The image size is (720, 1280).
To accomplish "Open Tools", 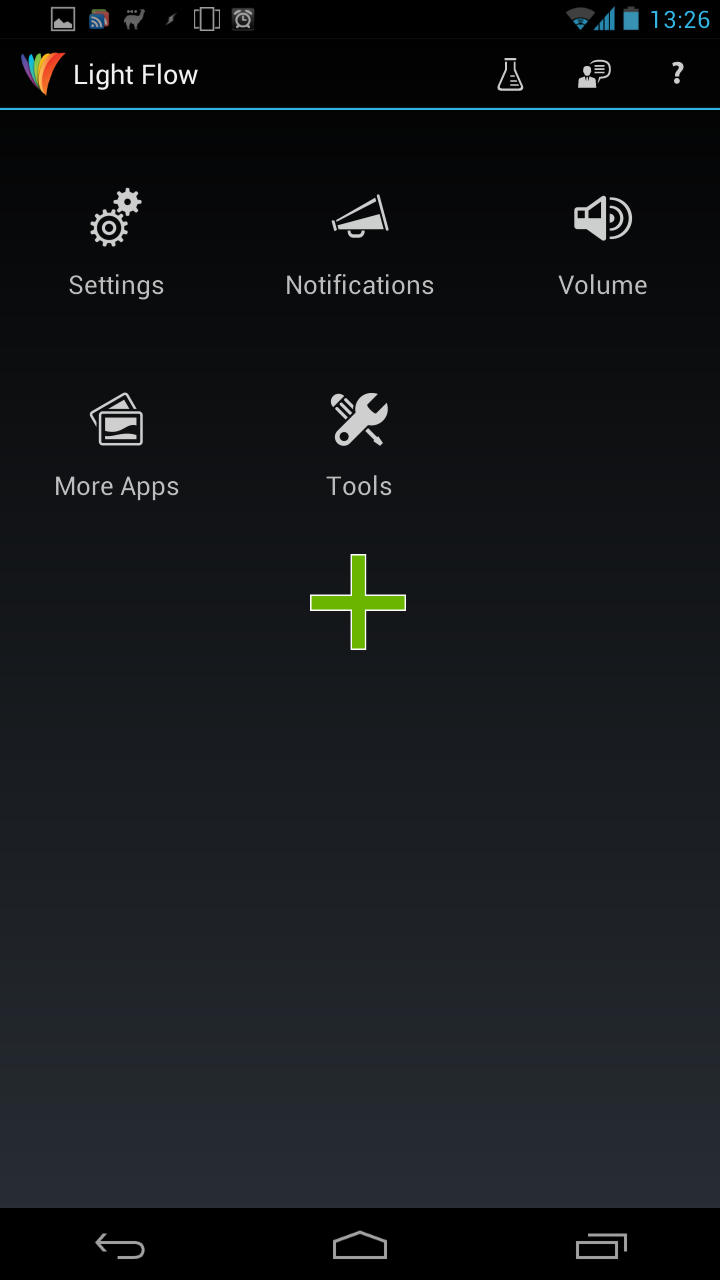I will (x=359, y=444).
